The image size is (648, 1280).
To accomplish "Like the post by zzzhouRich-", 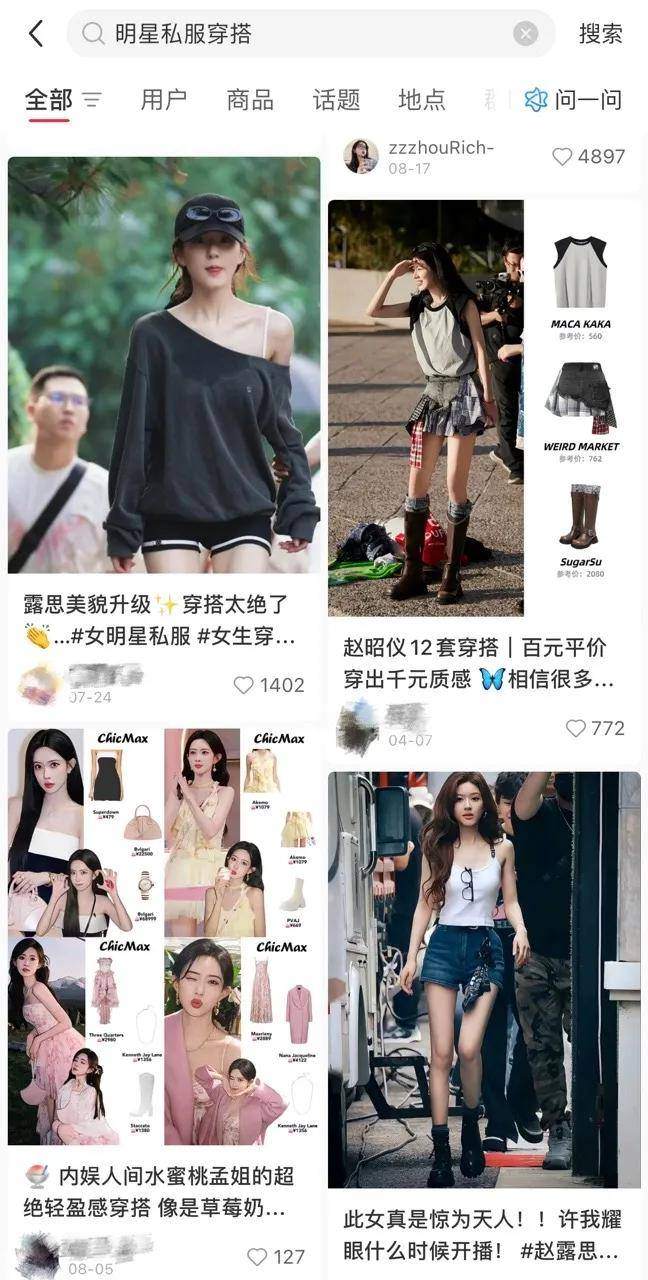I will pyautogui.click(x=562, y=157).
